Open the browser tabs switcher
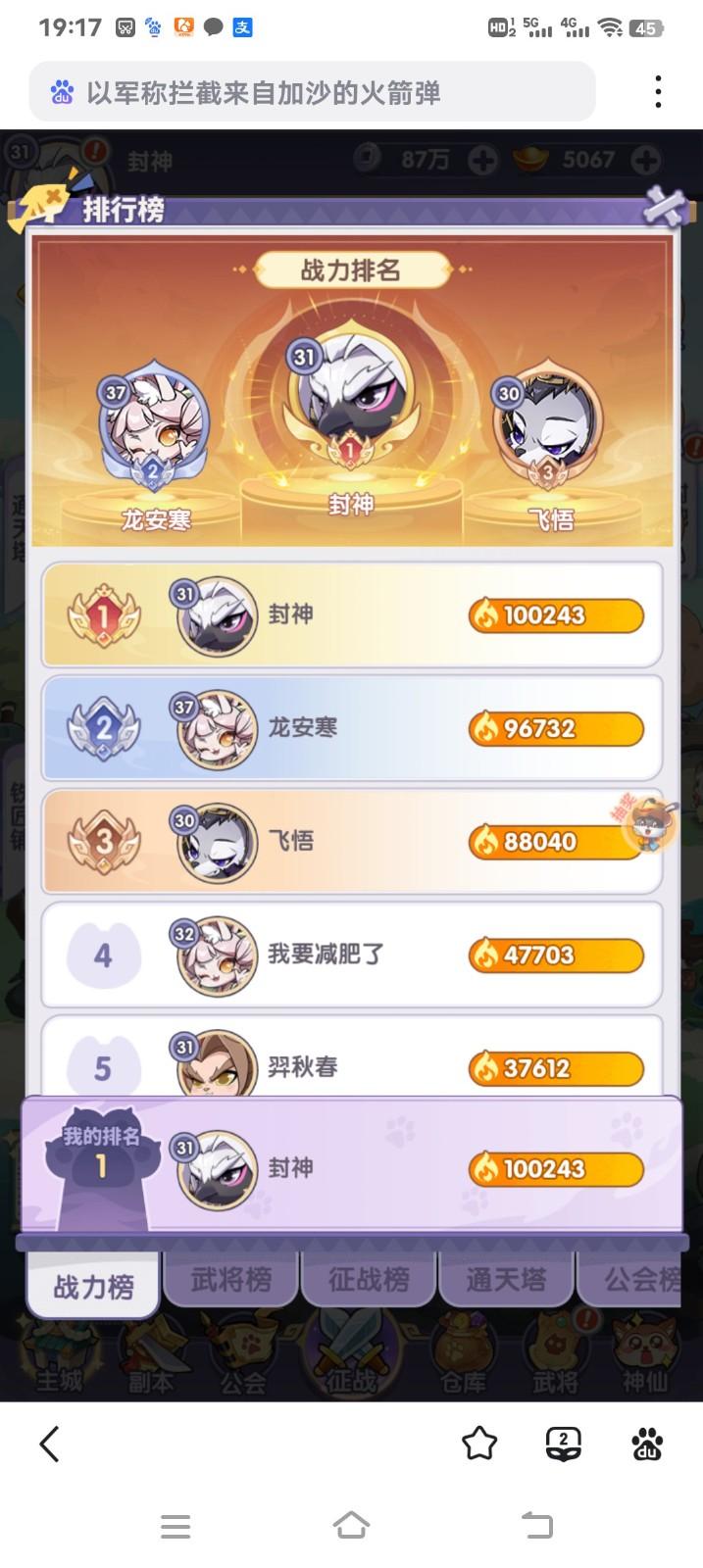Viewport: 703px width, 1568px height. pyautogui.click(x=563, y=1444)
